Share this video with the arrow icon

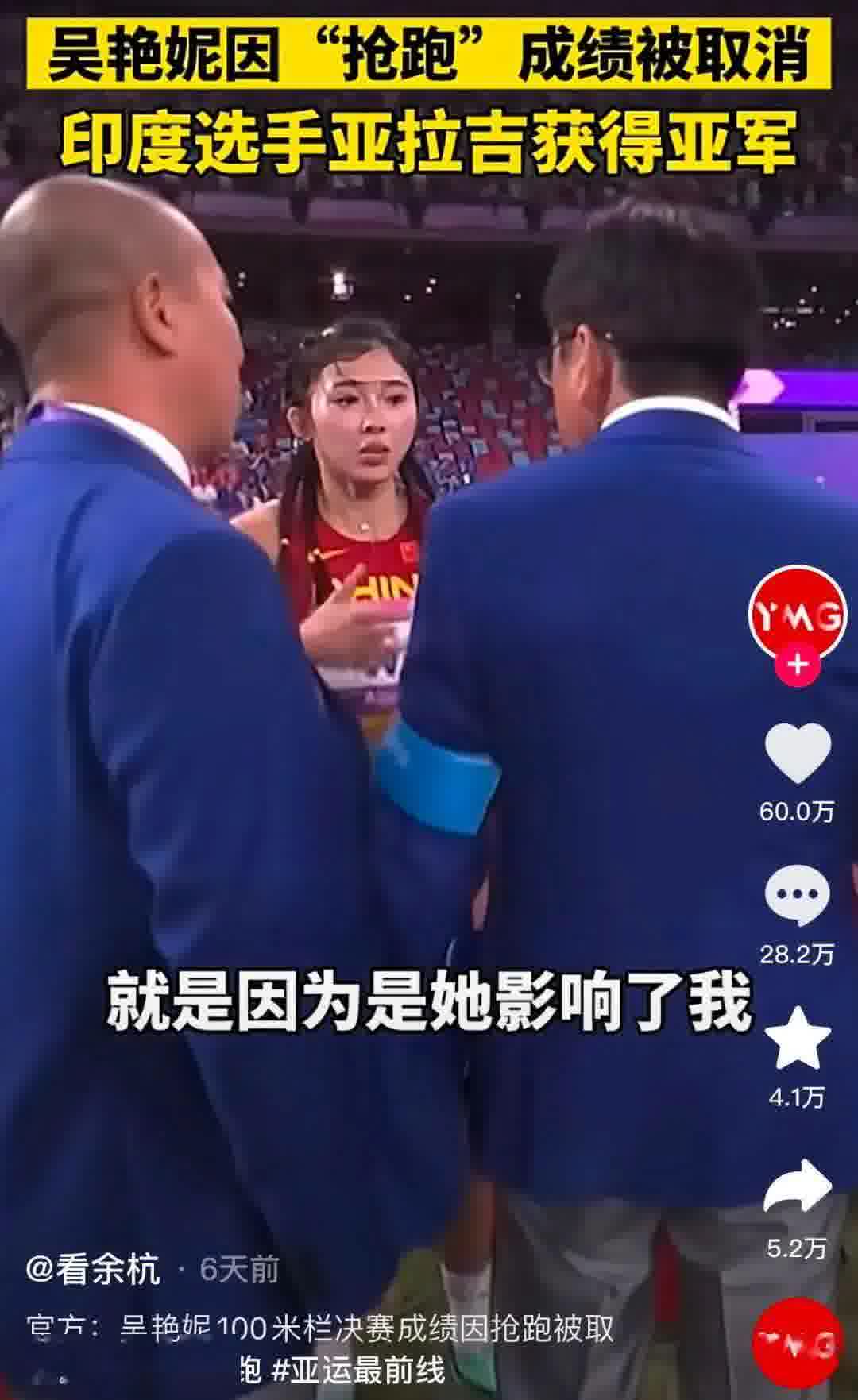tap(797, 1186)
